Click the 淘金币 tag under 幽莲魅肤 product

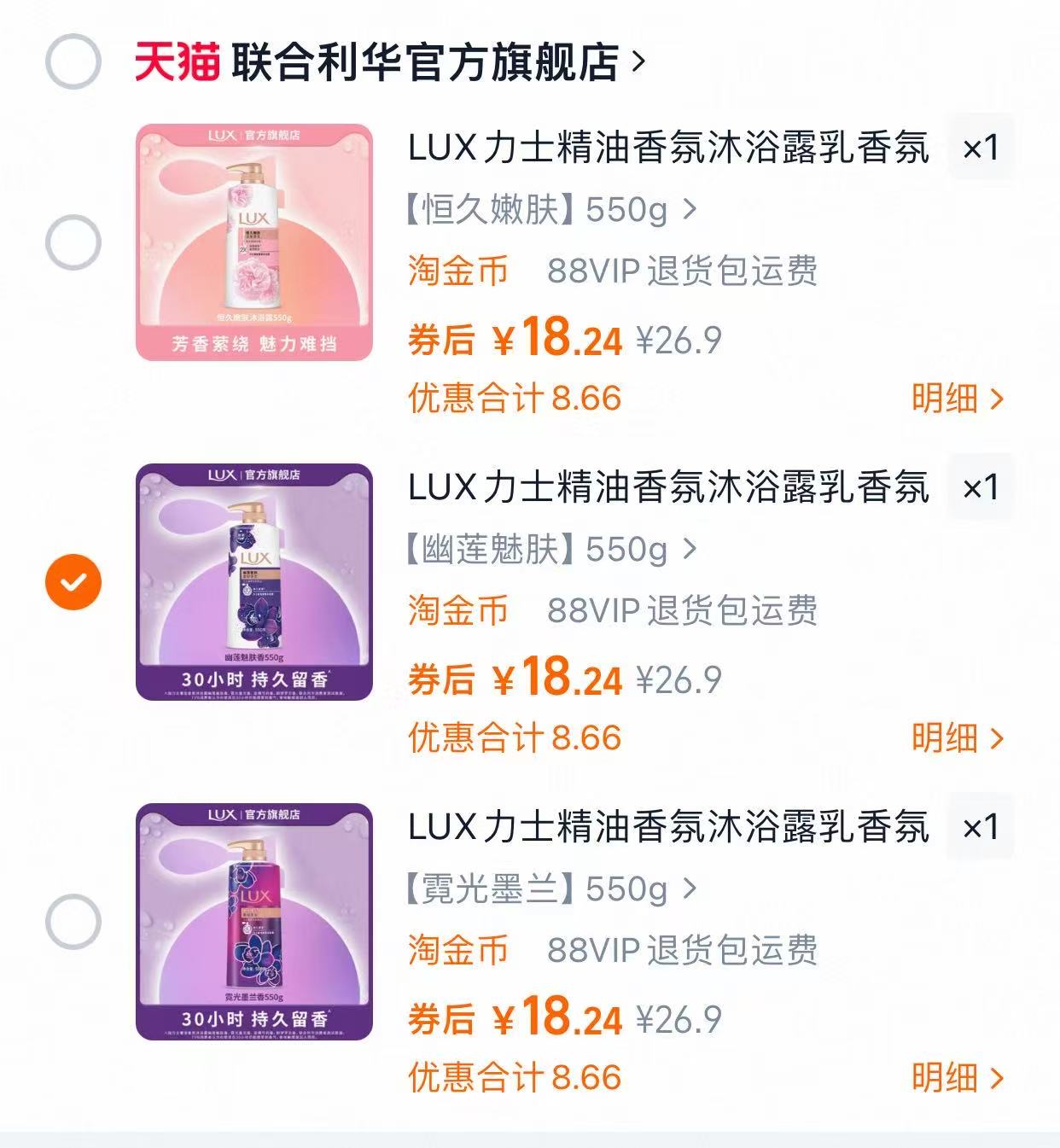[458, 610]
